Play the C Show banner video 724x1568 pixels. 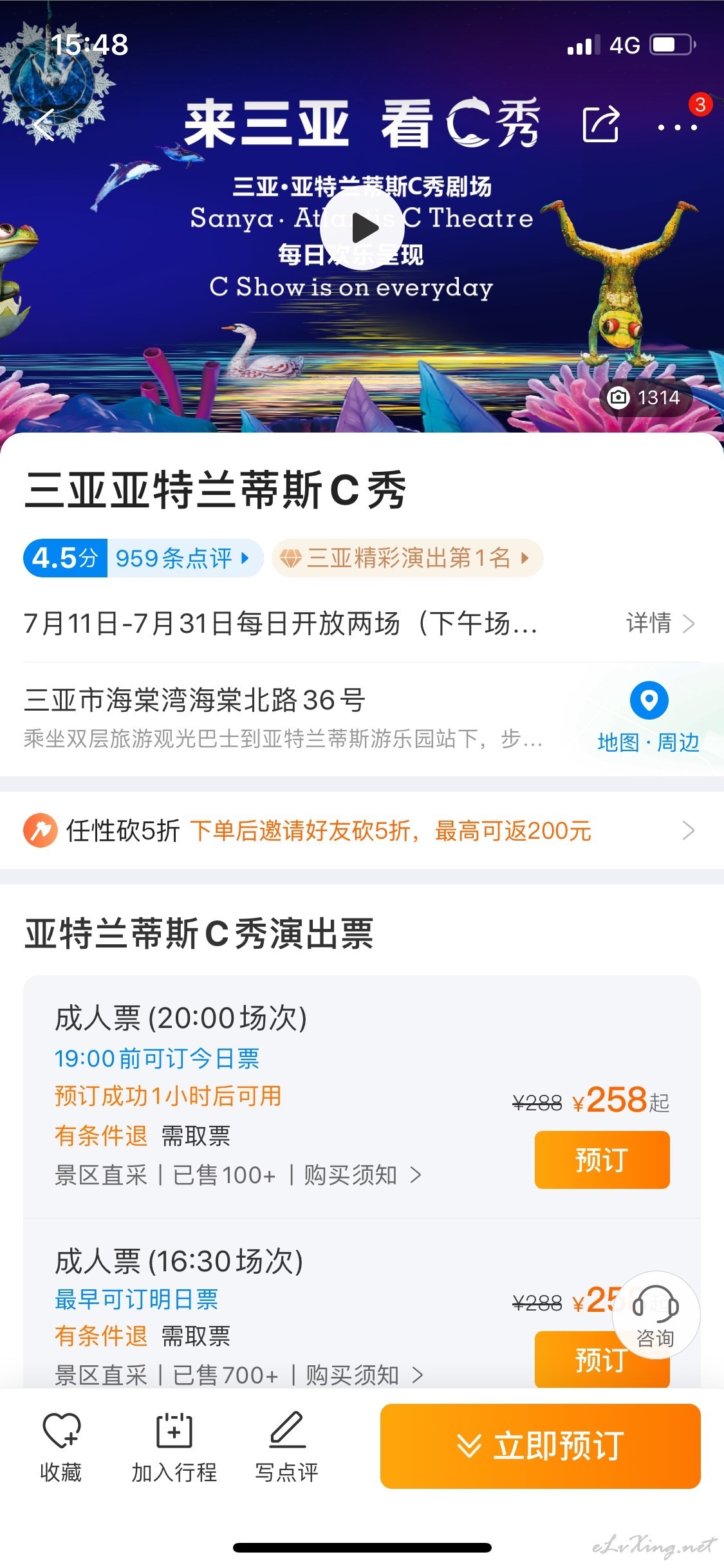362,228
